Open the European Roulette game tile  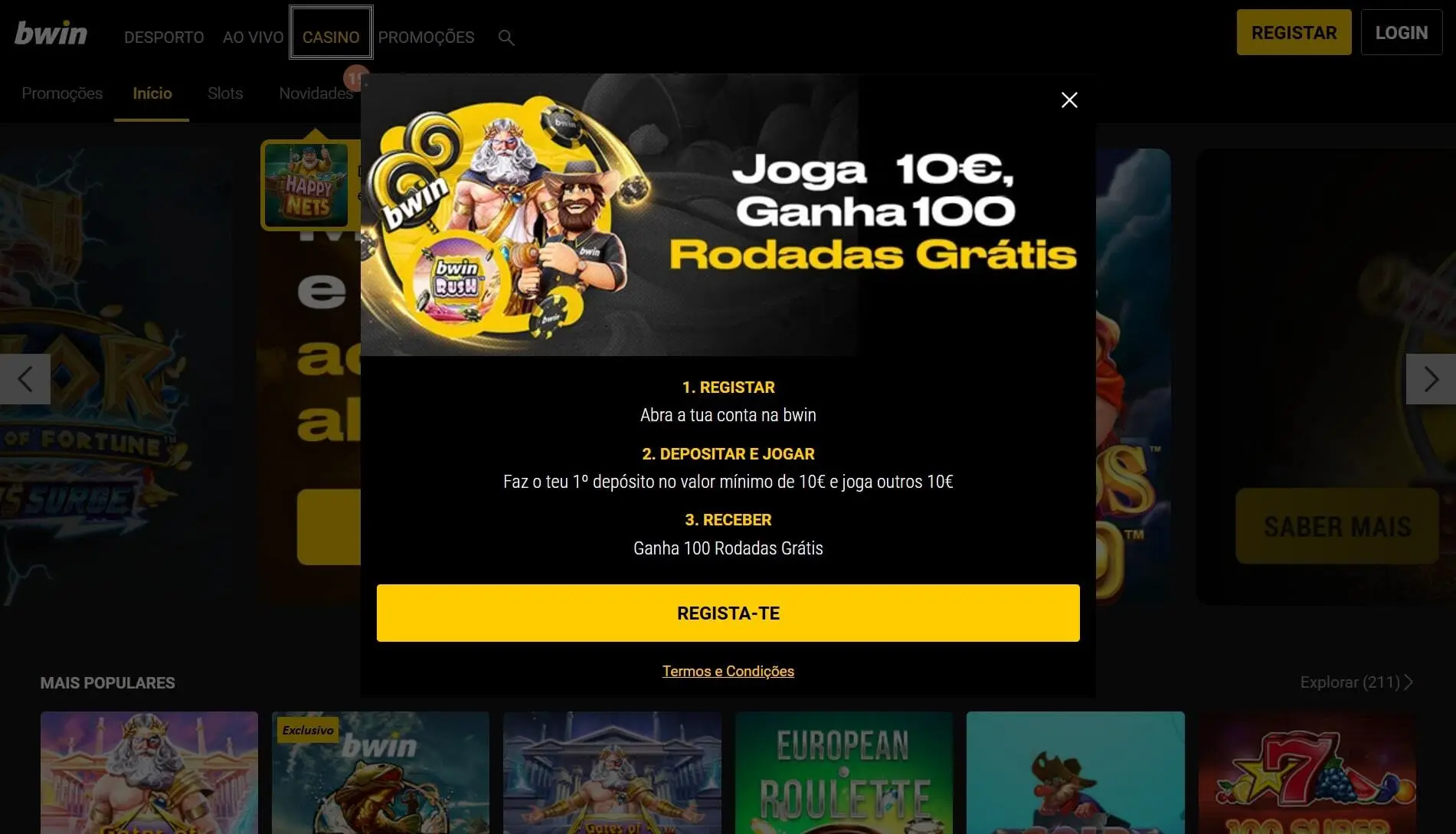(843, 773)
